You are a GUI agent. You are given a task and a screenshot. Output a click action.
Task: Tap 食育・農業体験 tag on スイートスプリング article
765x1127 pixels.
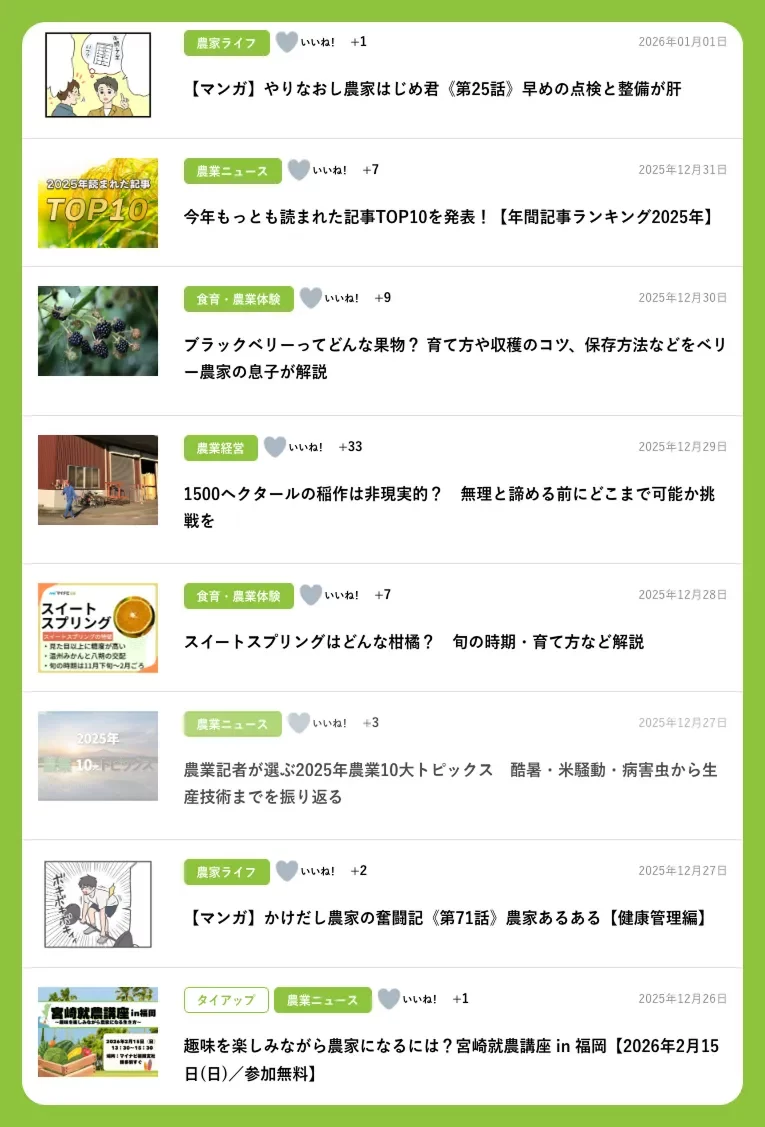(x=238, y=596)
